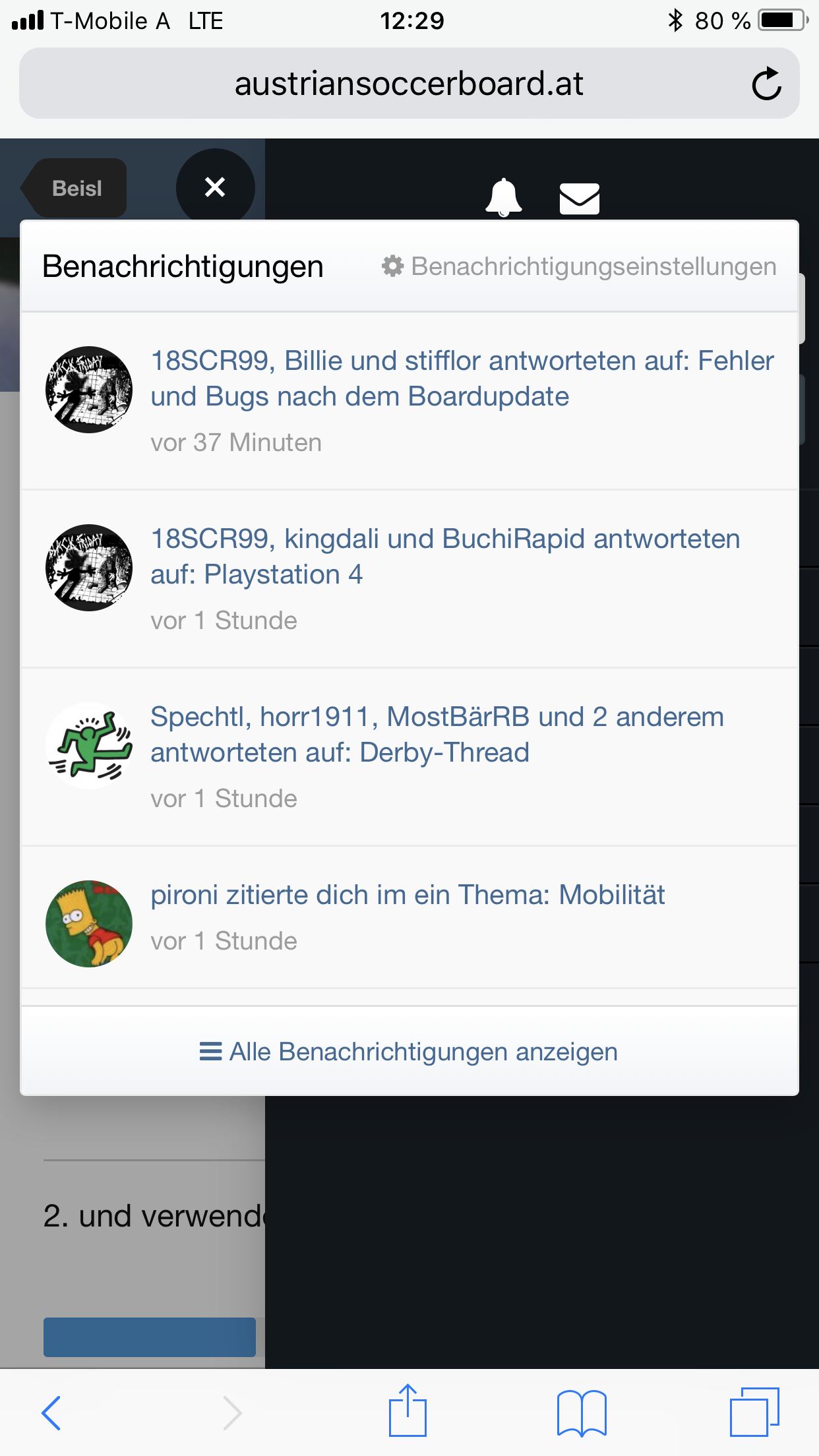This screenshot has width=819, height=1456.
Task: Show all notifications via Alle Benachrichtigungen anzeigen
Action: [x=409, y=1052]
